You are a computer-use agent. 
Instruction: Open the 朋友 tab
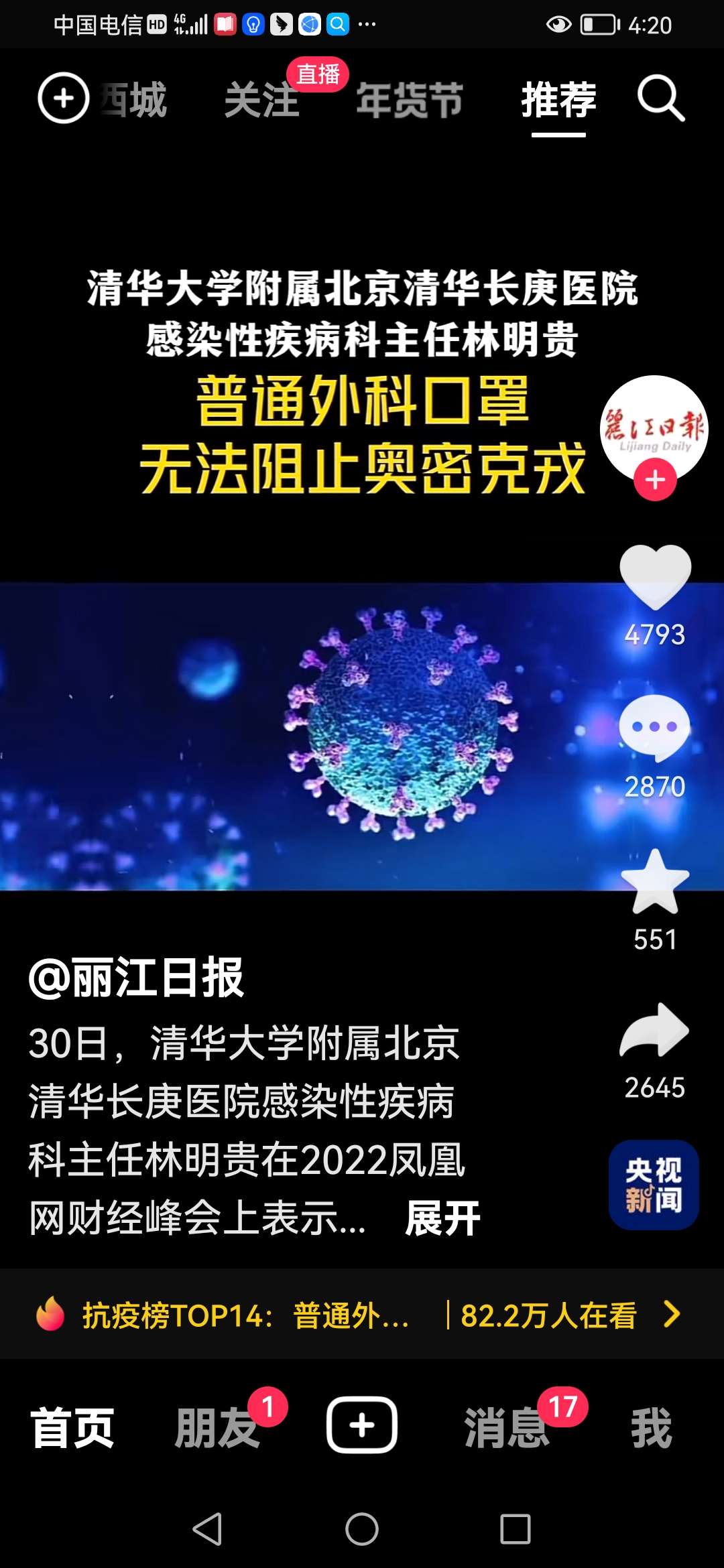(x=218, y=1427)
